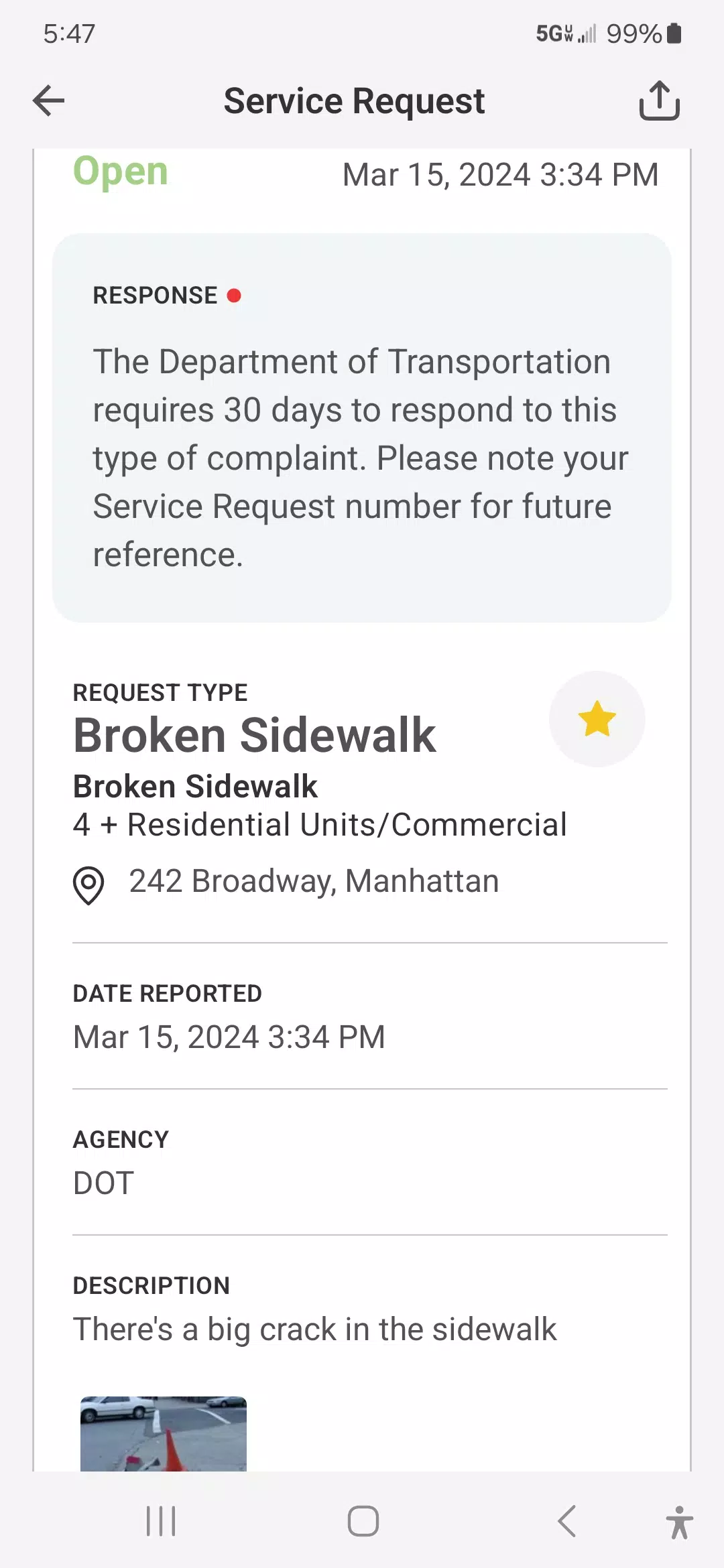Tap the system home button
The height and width of the screenshot is (1568, 724).
point(363,1521)
